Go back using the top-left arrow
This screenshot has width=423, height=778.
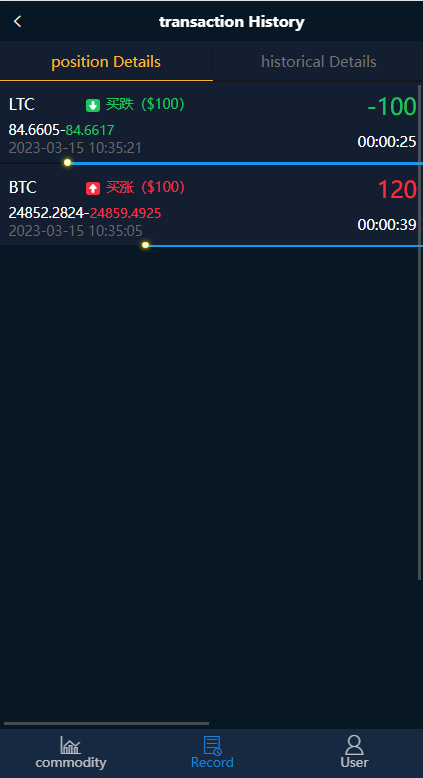(18, 21)
